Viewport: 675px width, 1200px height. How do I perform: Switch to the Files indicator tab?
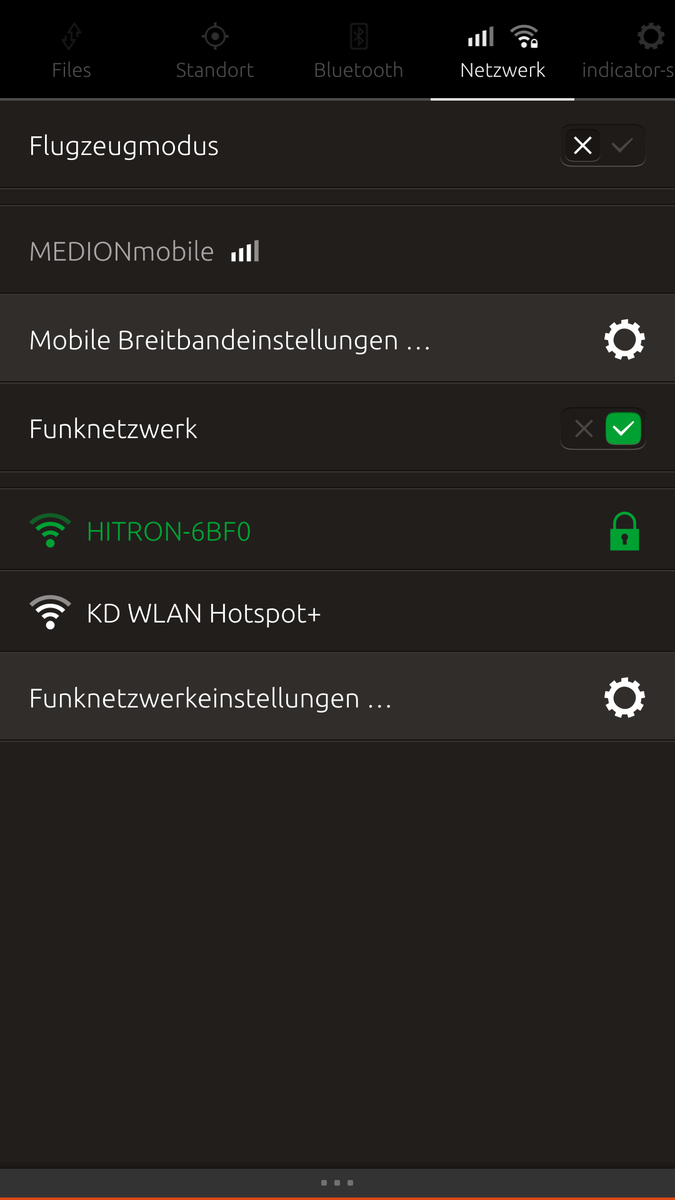click(71, 52)
